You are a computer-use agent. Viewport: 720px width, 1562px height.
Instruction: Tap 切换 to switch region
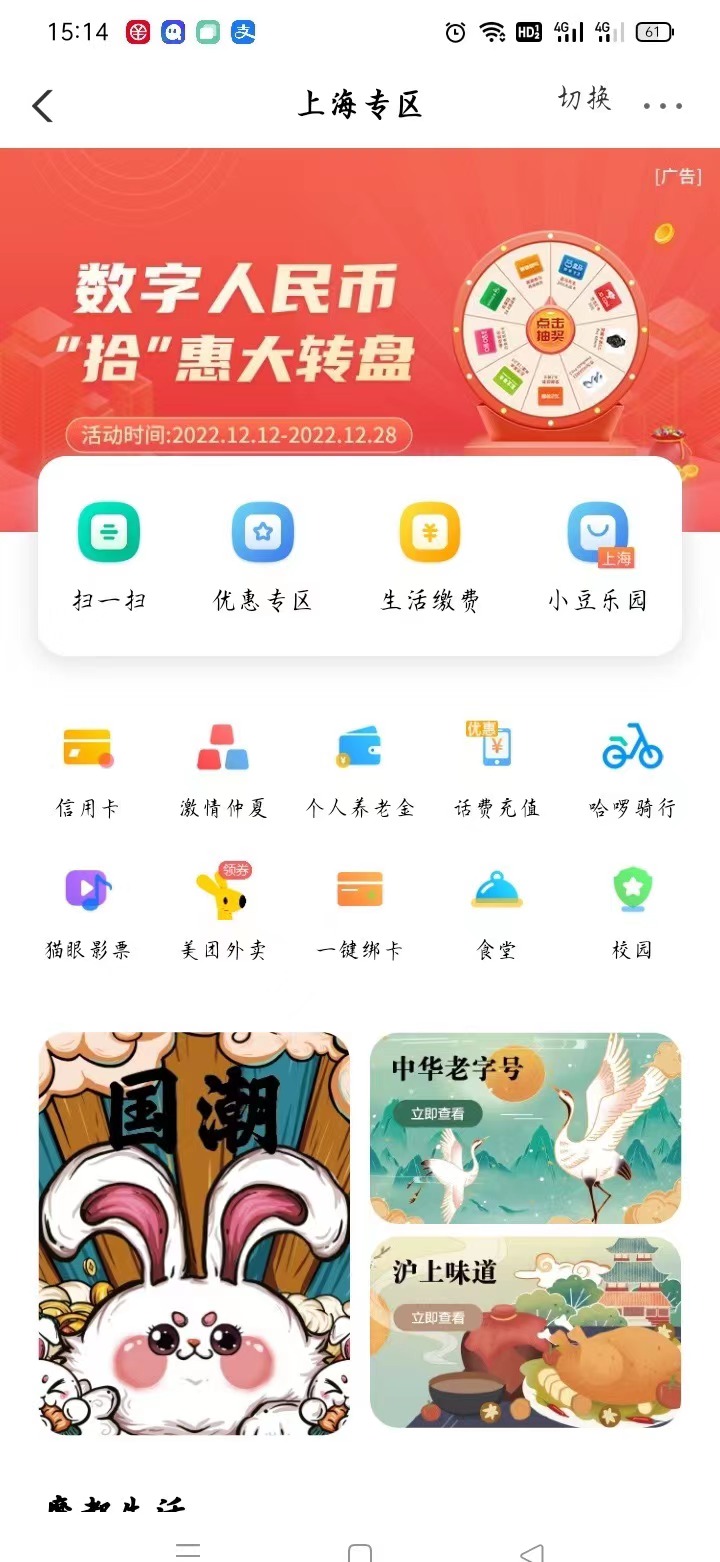[584, 99]
